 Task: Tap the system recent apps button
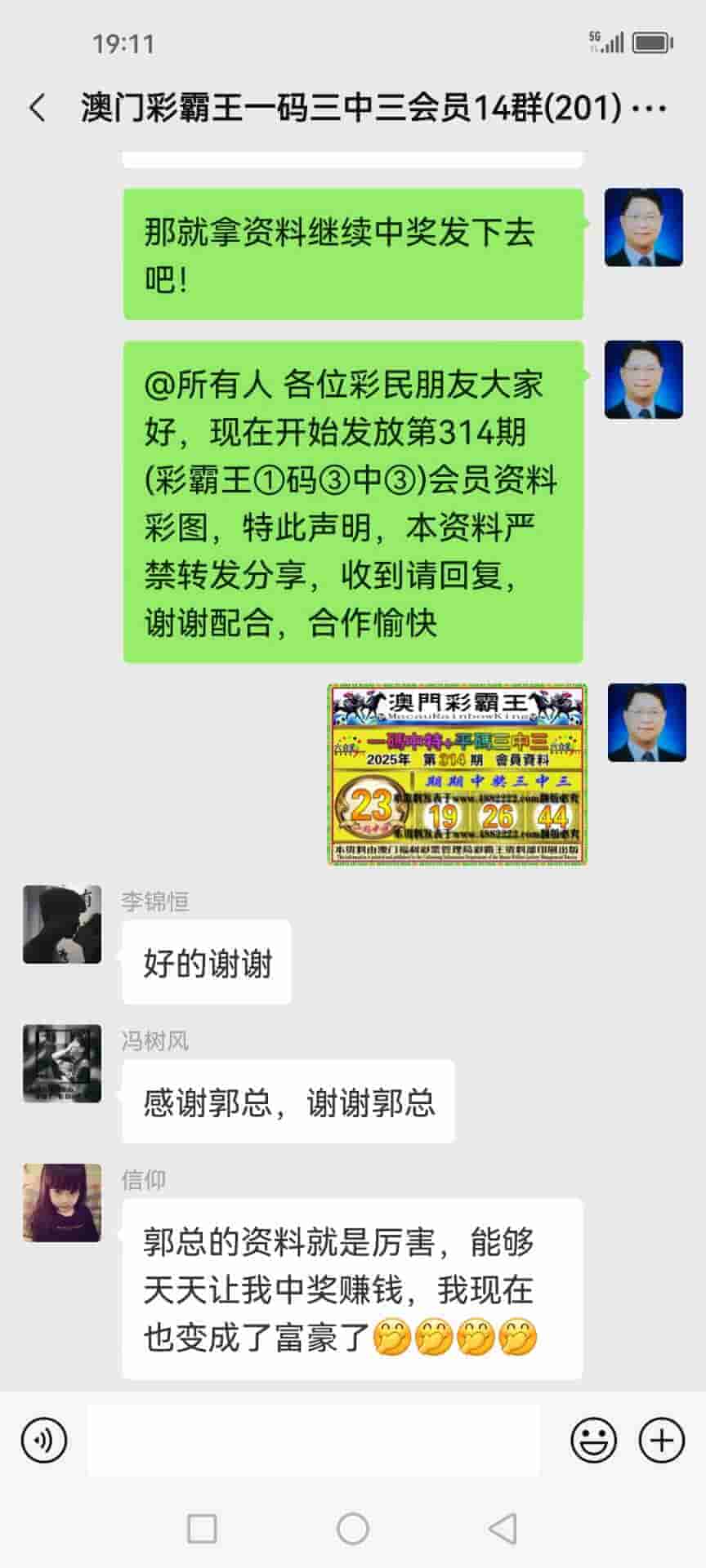[202, 1528]
